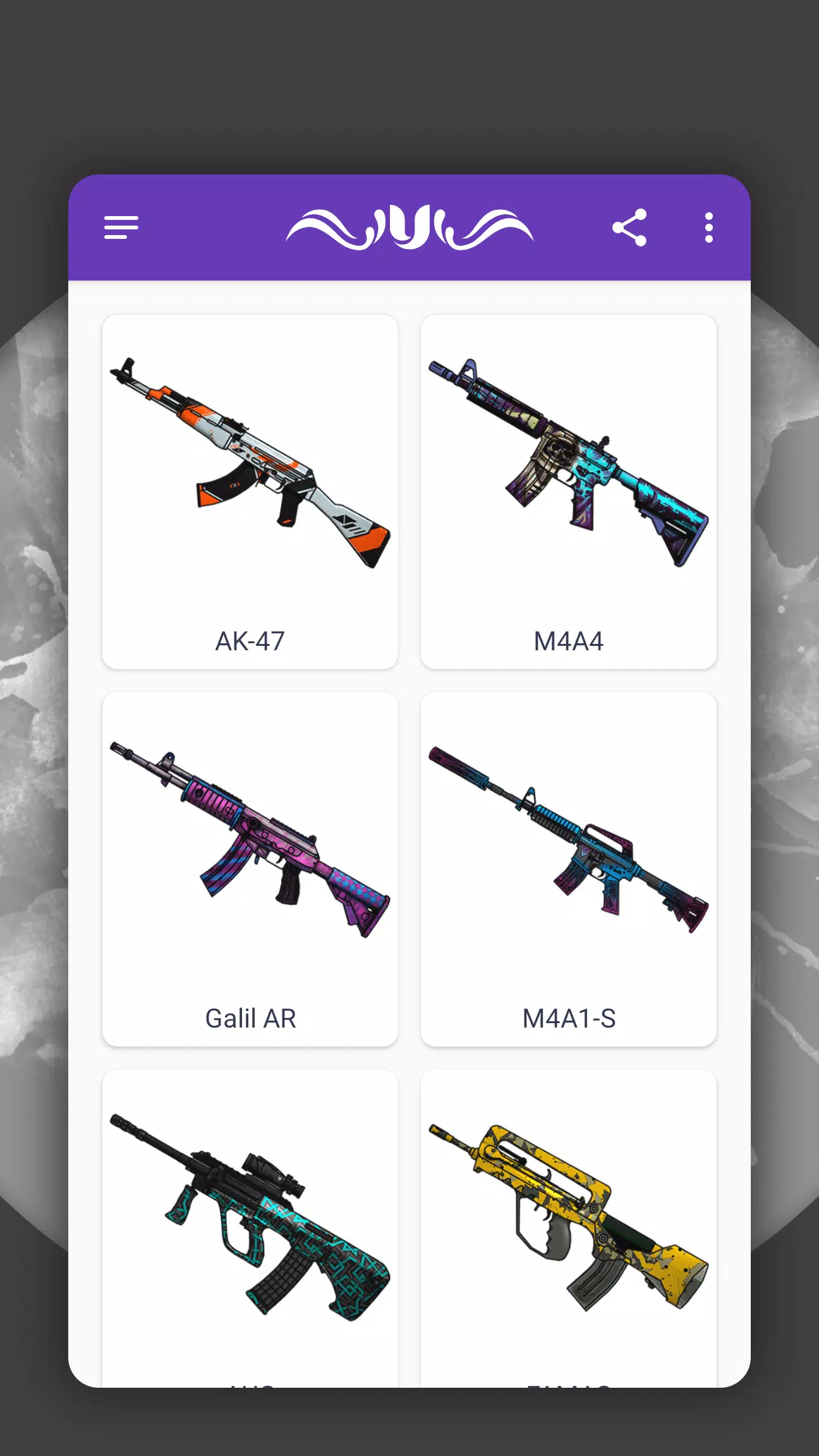
Task: Open the teal-patterned scoped rifle card
Action: point(250,1226)
